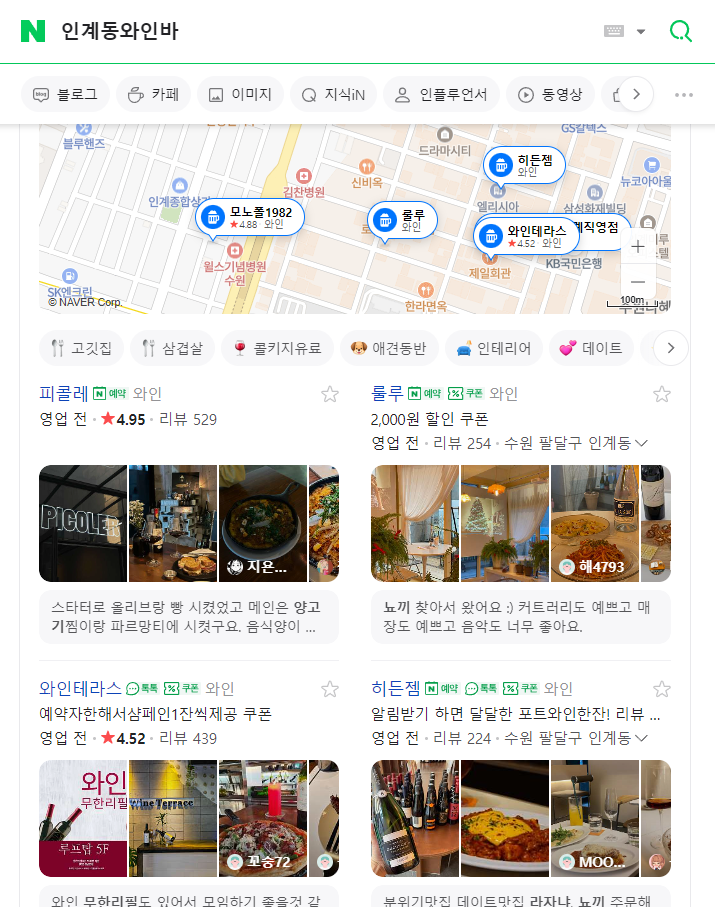Open the 와인테라스 listing
This screenshot has width=715, height=907.
[80, 688]
